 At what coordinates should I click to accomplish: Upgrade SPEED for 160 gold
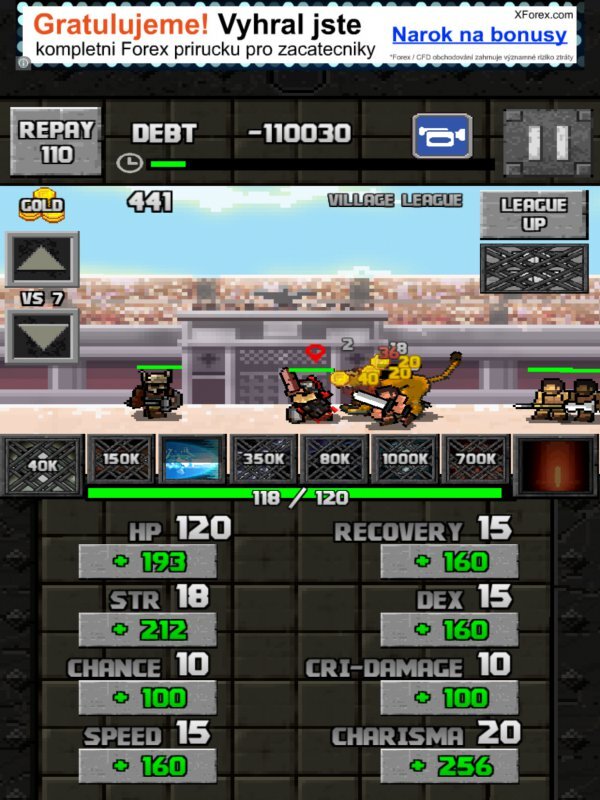tap(148, 766)
